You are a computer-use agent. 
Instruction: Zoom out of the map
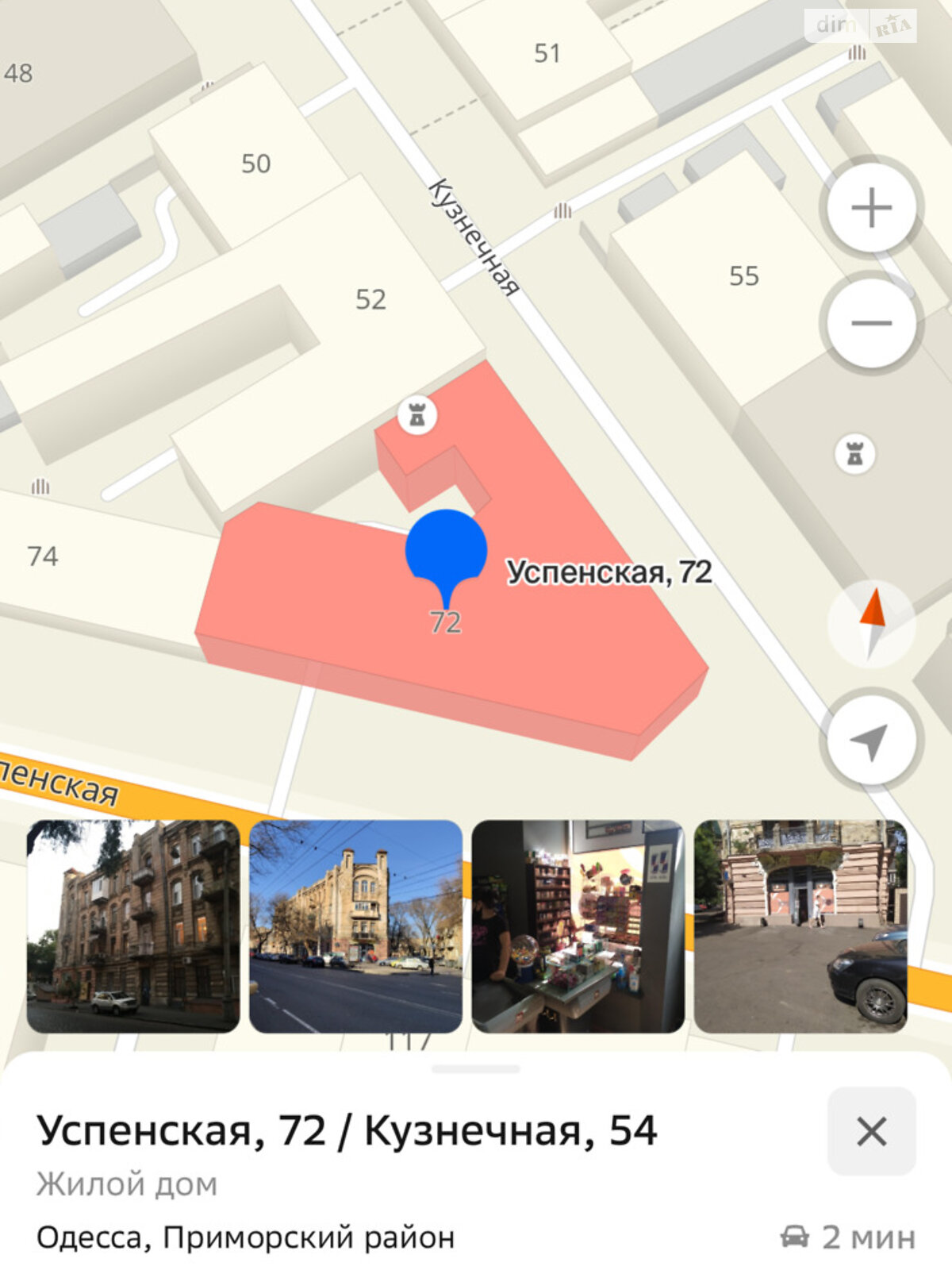click(x=871, y=323)
